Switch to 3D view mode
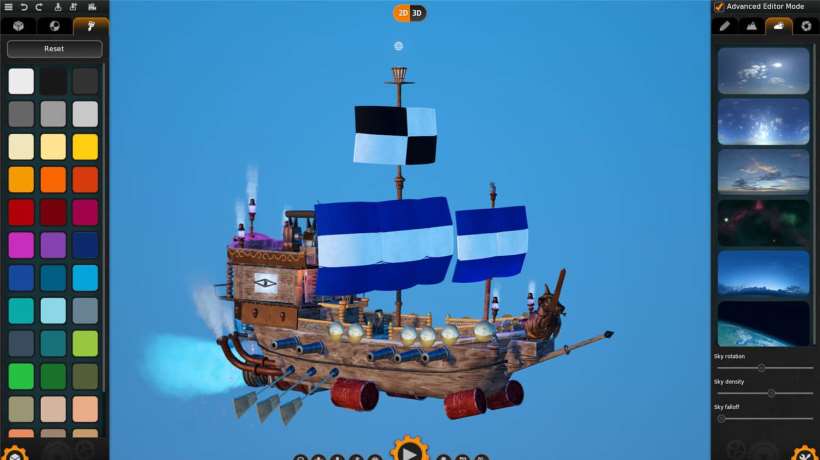Viewport: 820px width, 460px height. [x=417, y=13]
